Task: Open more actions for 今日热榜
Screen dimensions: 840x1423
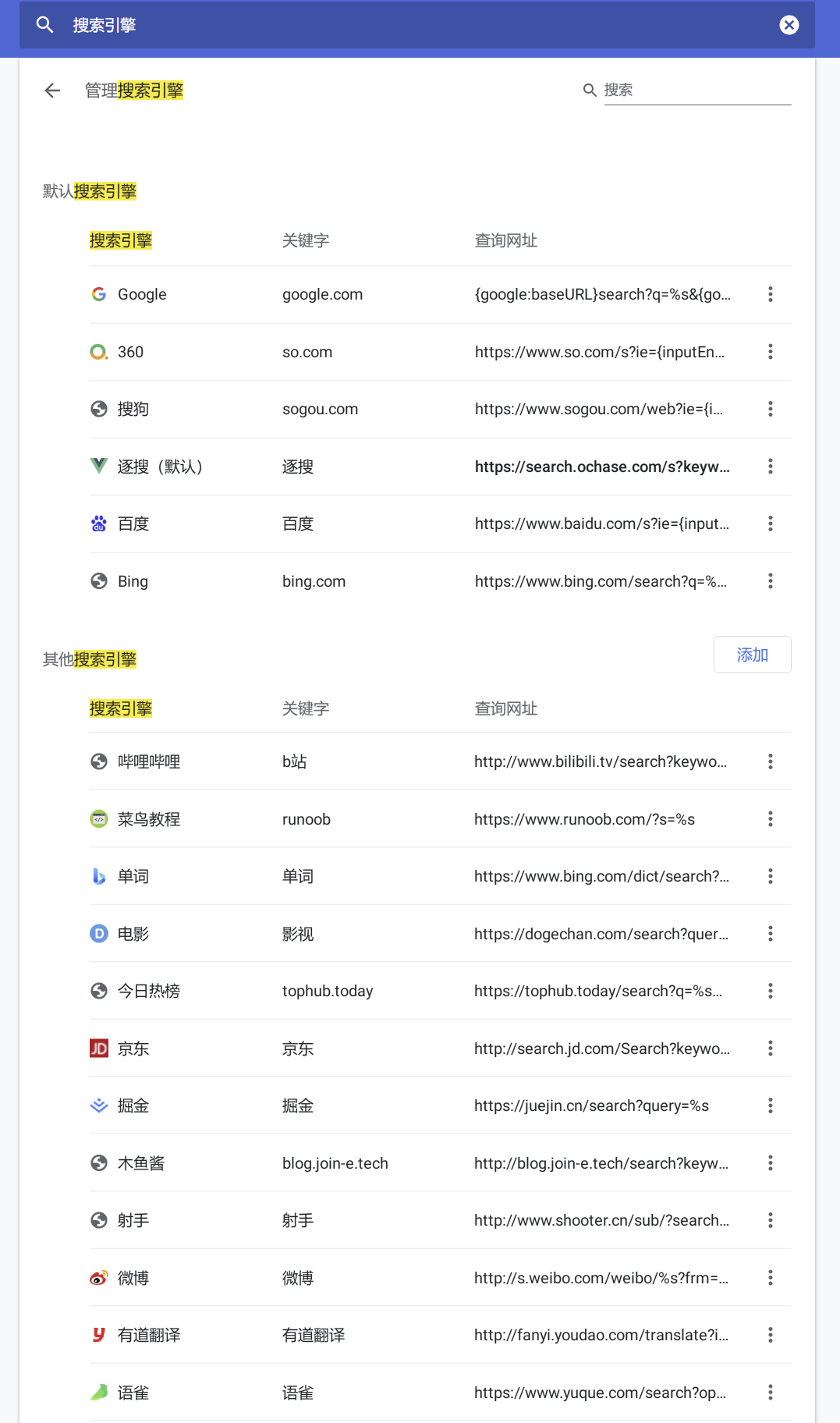Action: 771,991
